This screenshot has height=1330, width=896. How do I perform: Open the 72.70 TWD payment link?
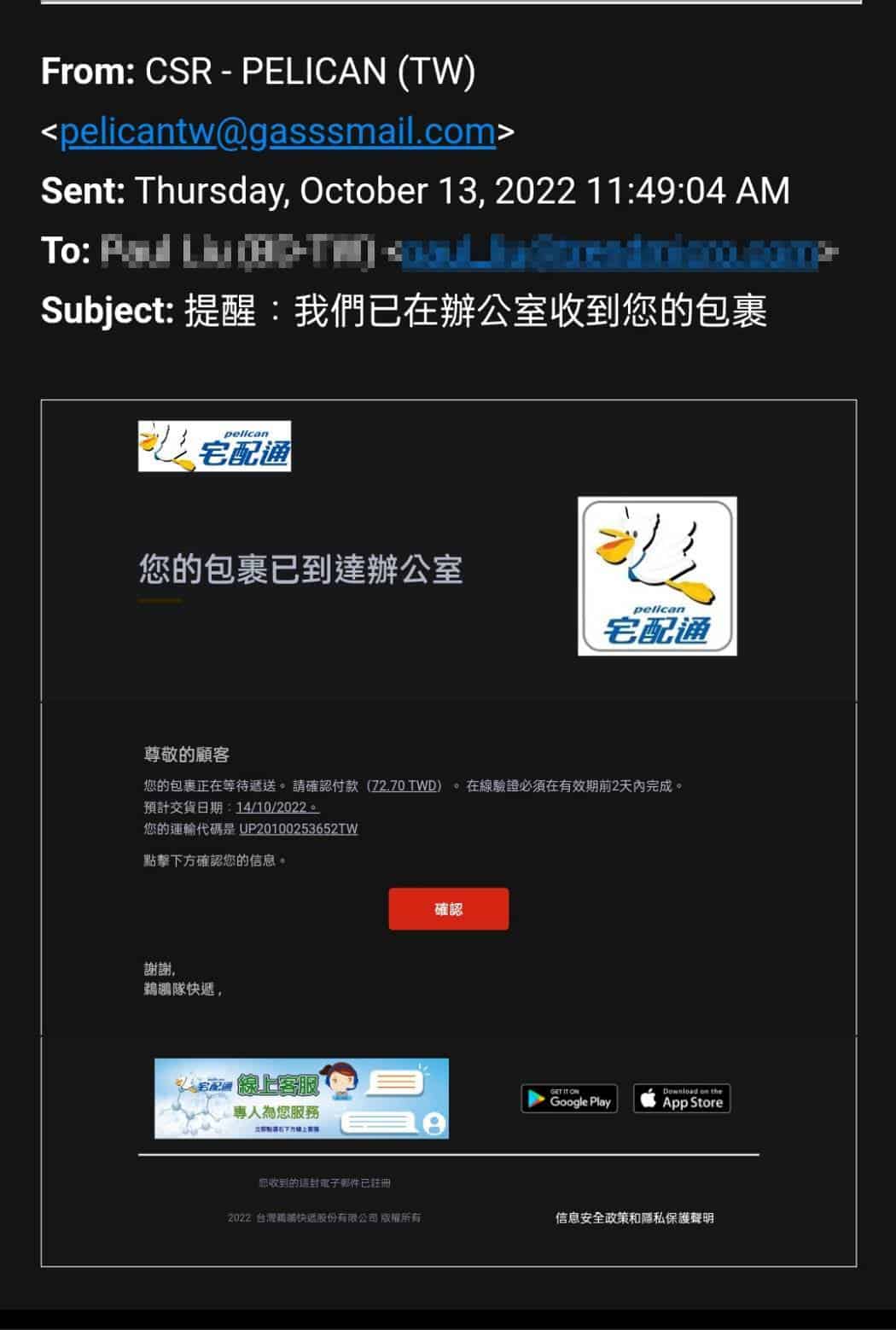[x=405, y=786]
